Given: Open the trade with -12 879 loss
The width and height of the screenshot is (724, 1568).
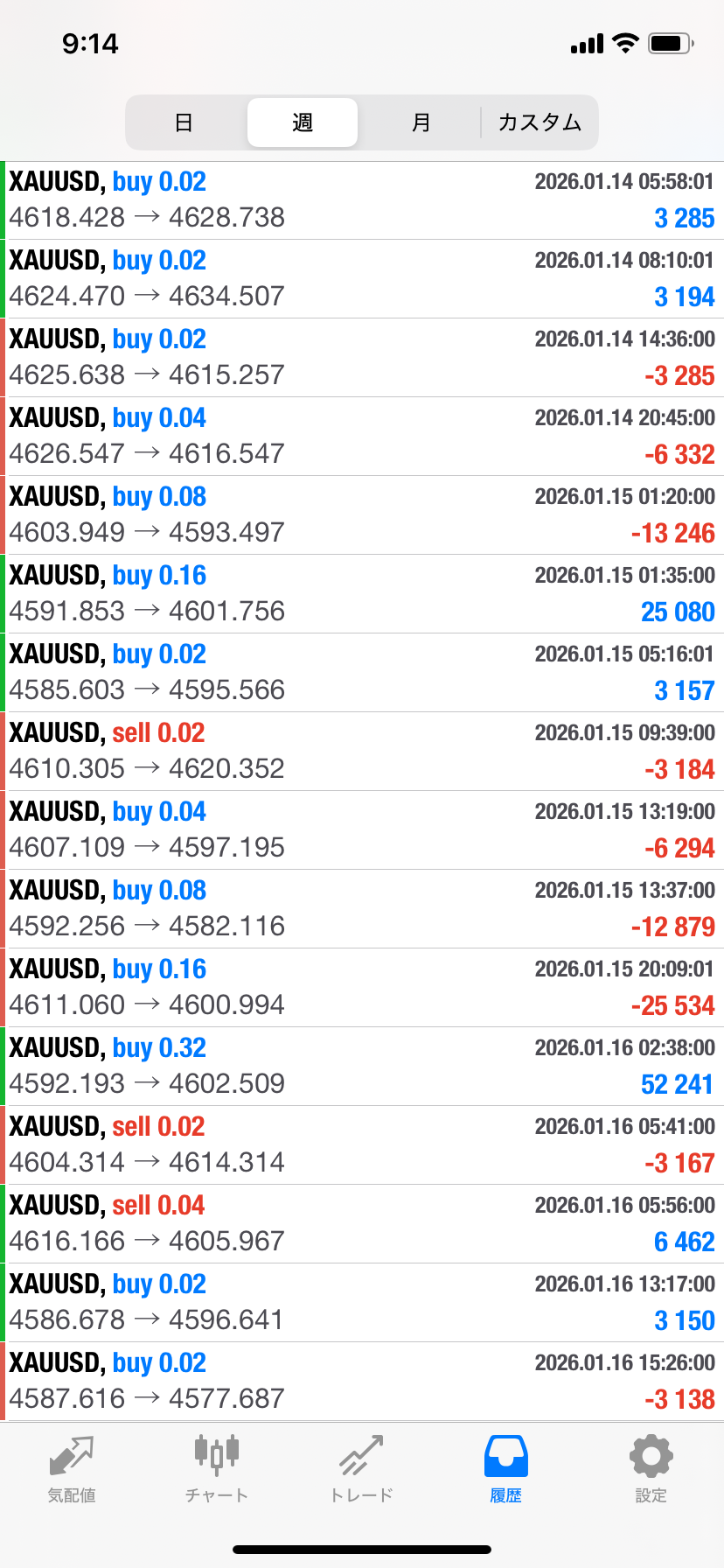Looking at the screenshot, I should coord(362,909).
